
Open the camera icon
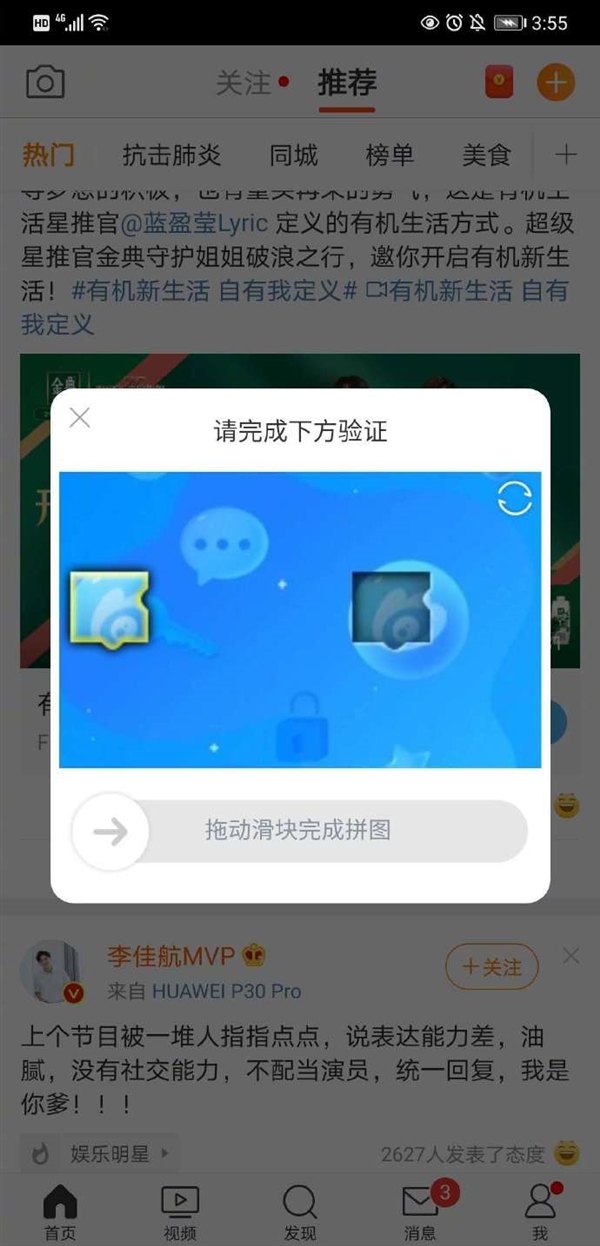click(x=45, y=82)
